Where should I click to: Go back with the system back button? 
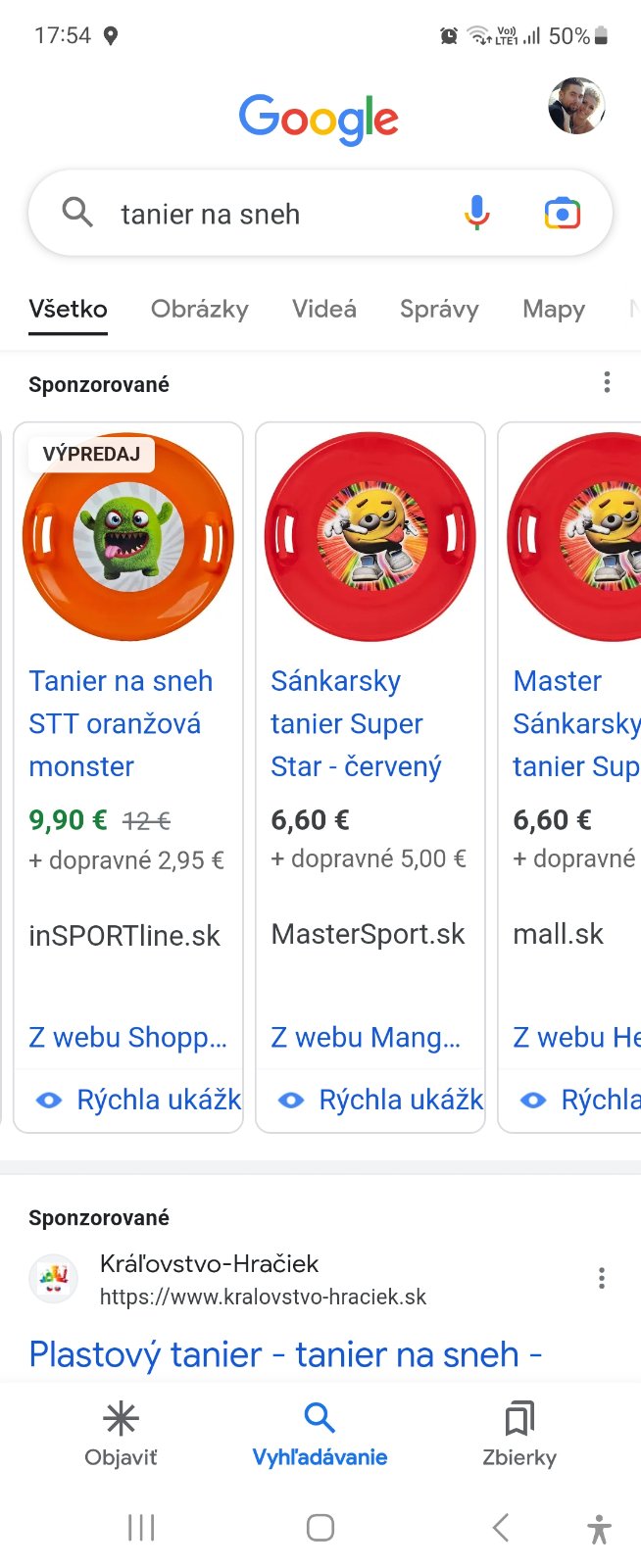(501, 1527)
